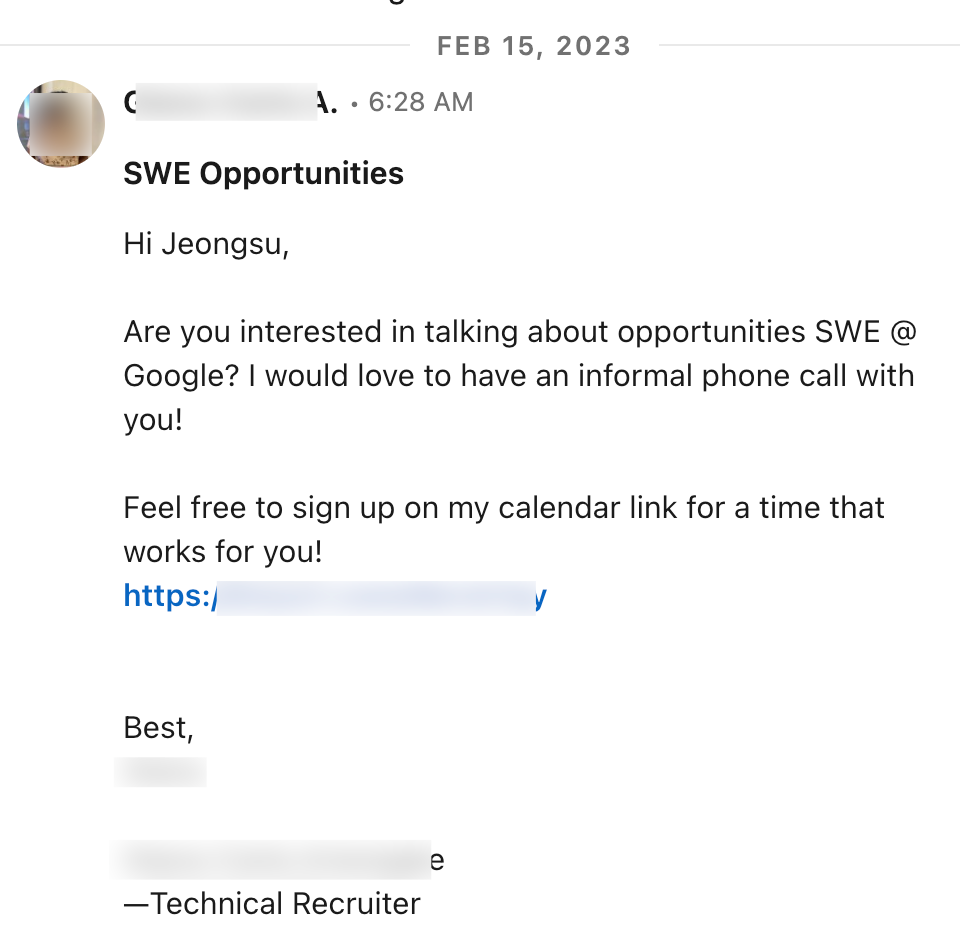Open the blurred calendar link
960x940 pixels.
(x=335, y=597)
